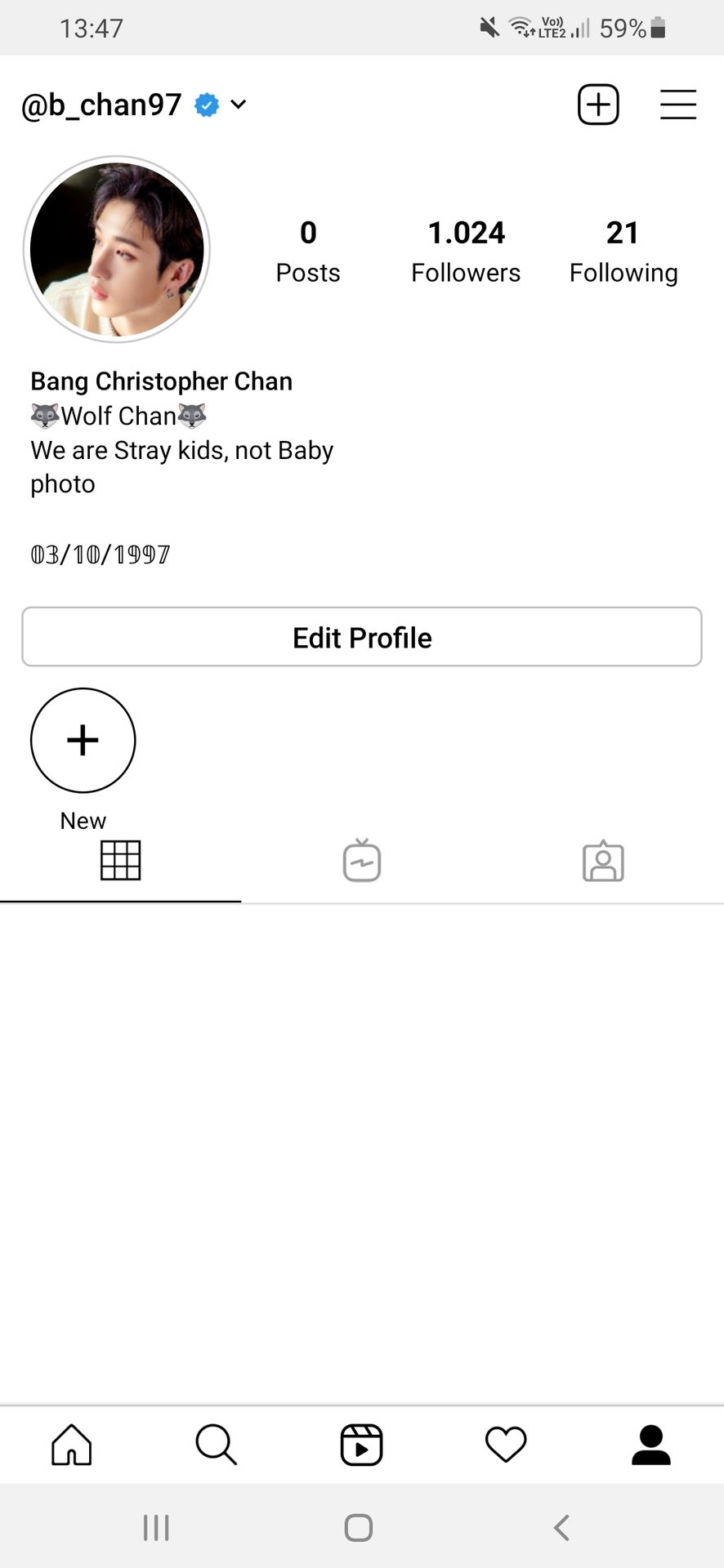The height and width of the screenshot is (1568, 724).
Task: Open the Search tab
Action: click(217, 1445)
